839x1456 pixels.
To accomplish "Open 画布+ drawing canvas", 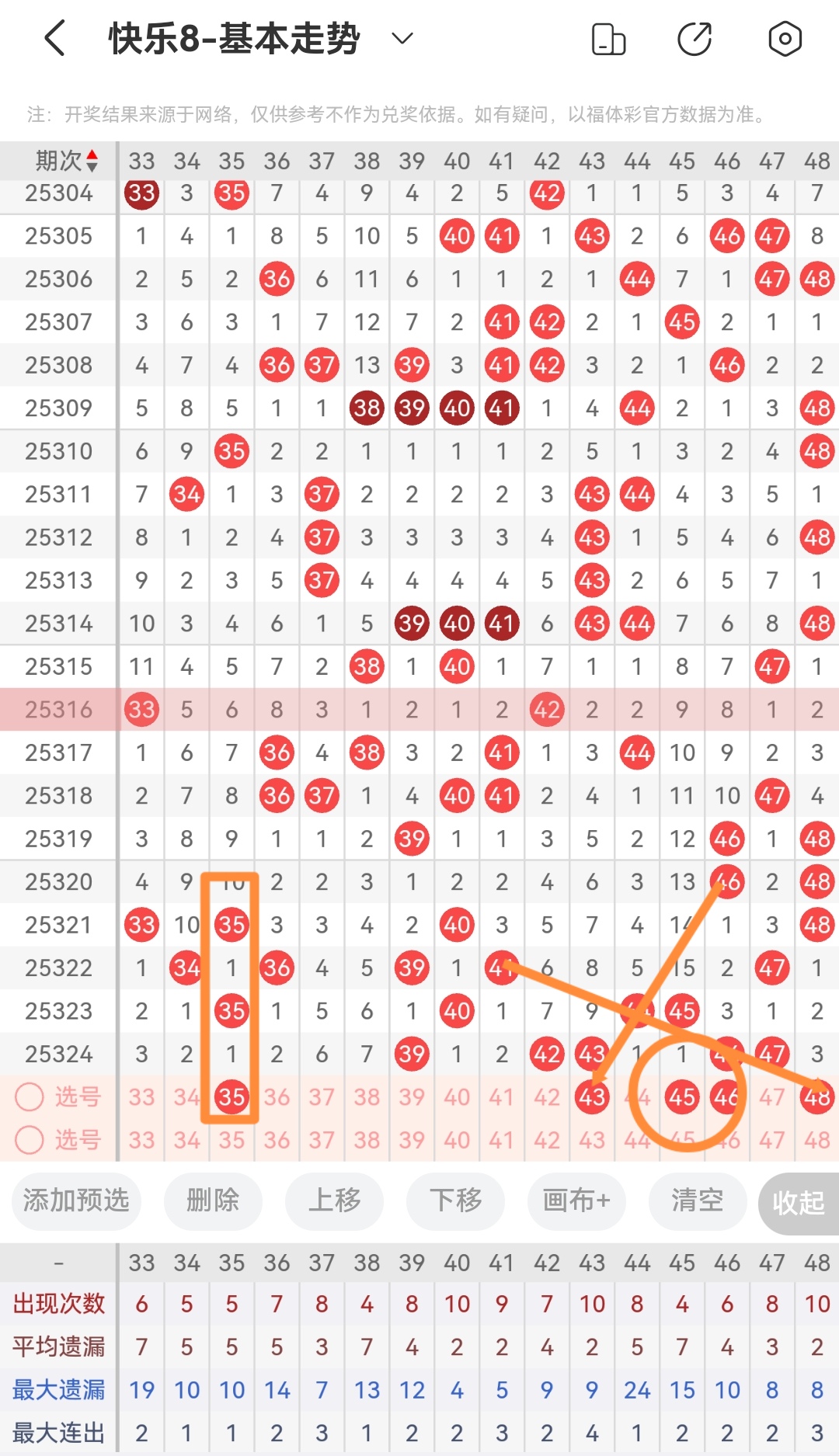I will (x=576, y=1201).
